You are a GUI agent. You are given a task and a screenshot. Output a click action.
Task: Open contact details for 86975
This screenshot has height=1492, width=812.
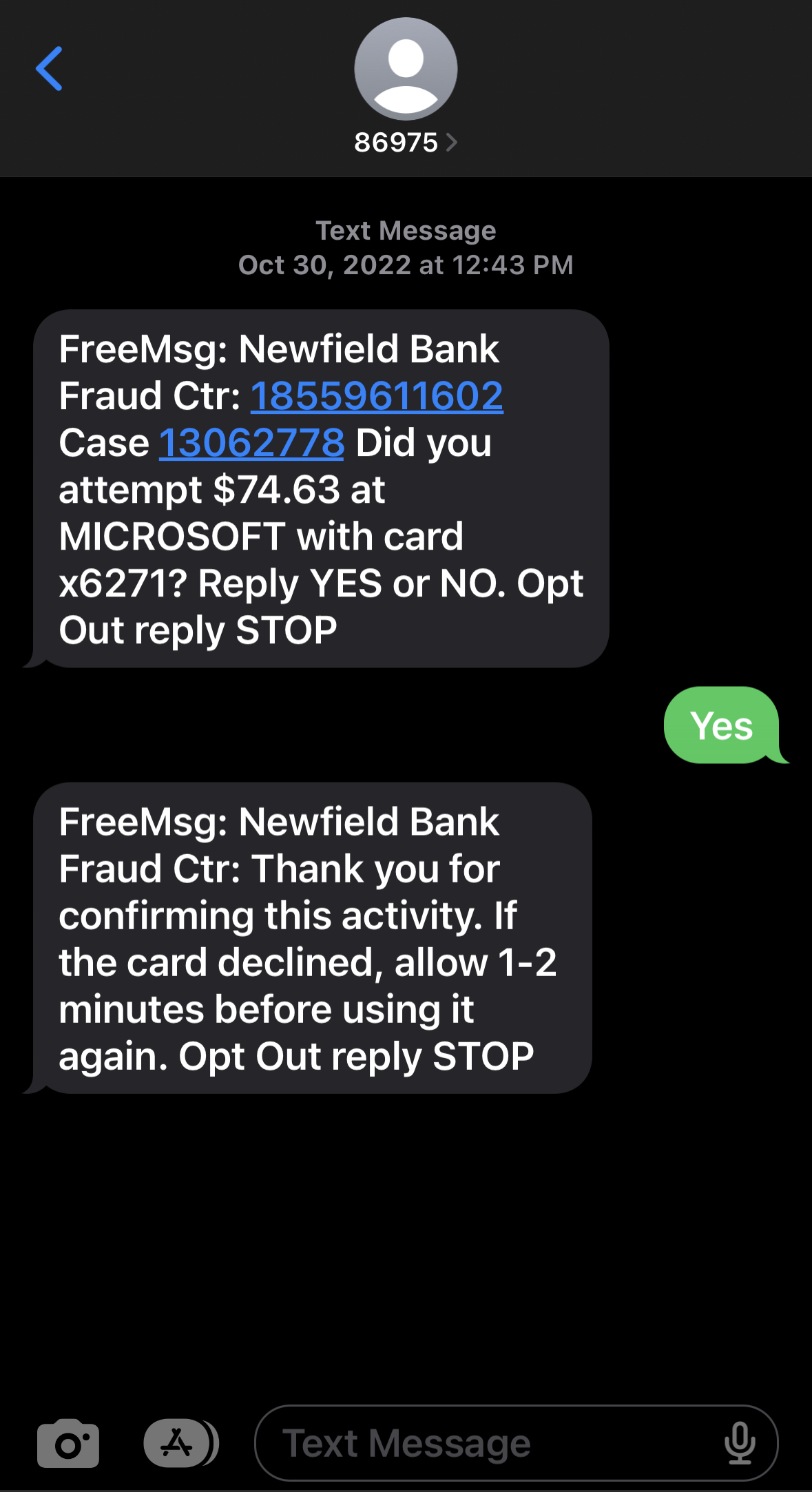[x=406, y=143]
